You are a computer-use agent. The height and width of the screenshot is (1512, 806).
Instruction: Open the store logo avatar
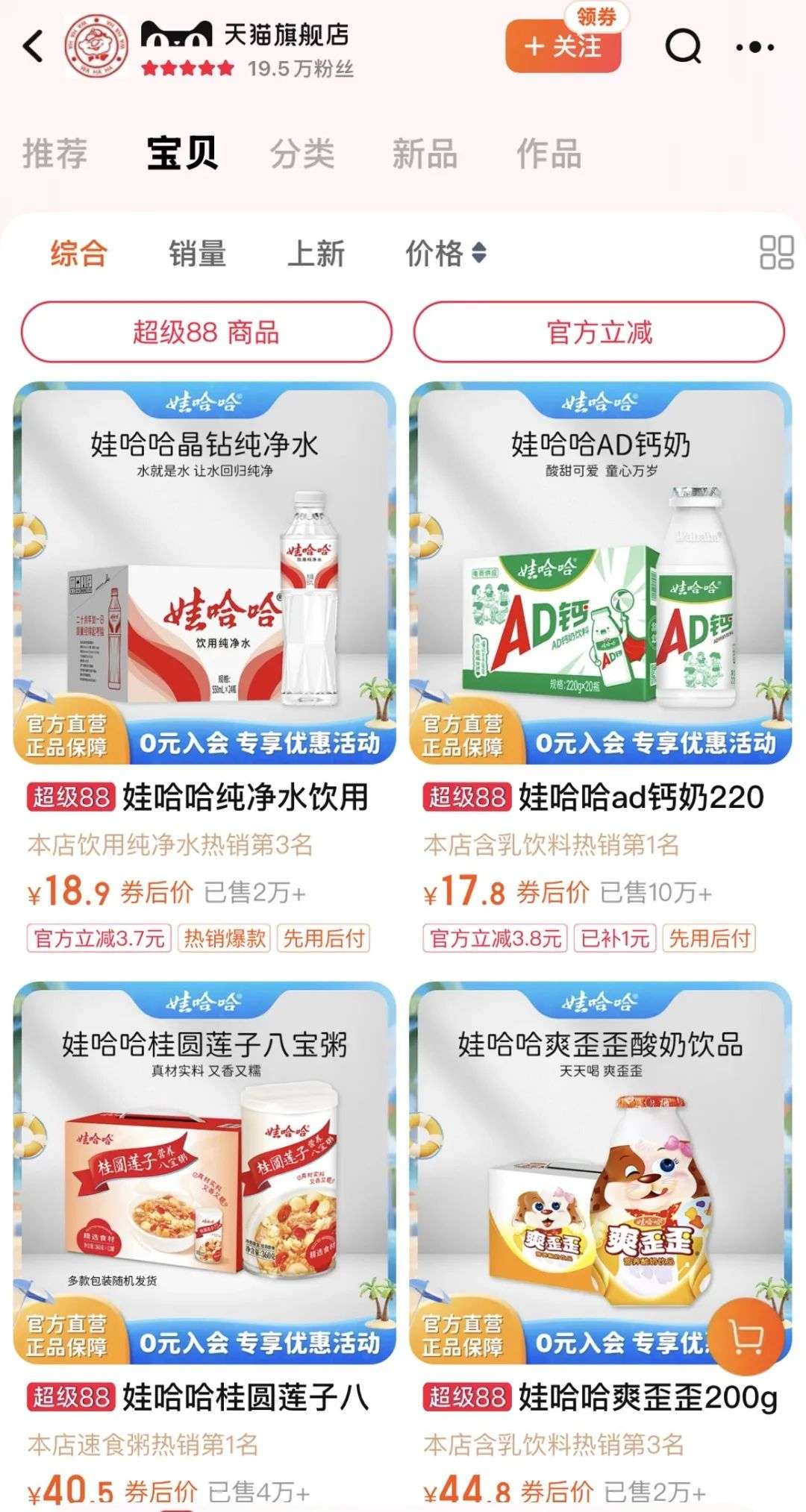[x=96, y=46]
